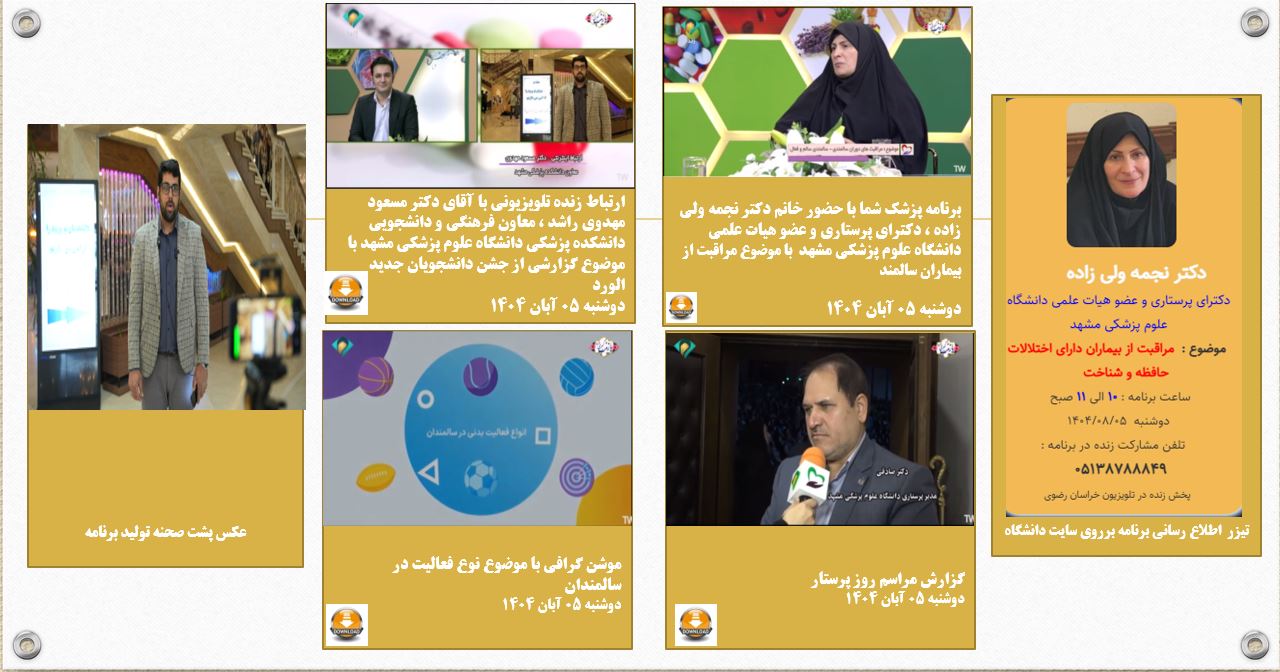
Task: Open the behind-the-scenes production photo
Action: tap(166, 267)
